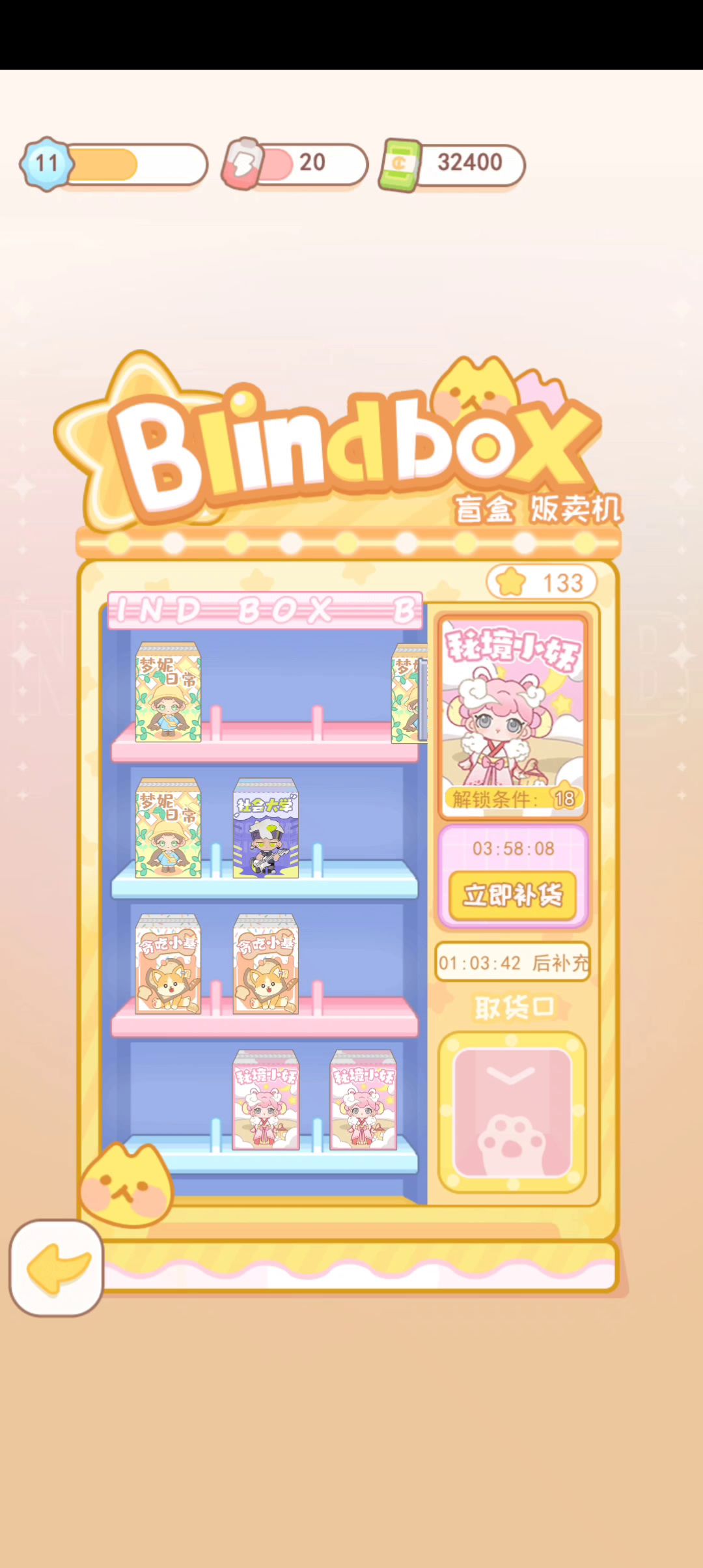Screen dimensions: 703x1568
Task: Select the rightmost 秘境小妖 box on the bottom shelf
Action: pos(363,1100)
